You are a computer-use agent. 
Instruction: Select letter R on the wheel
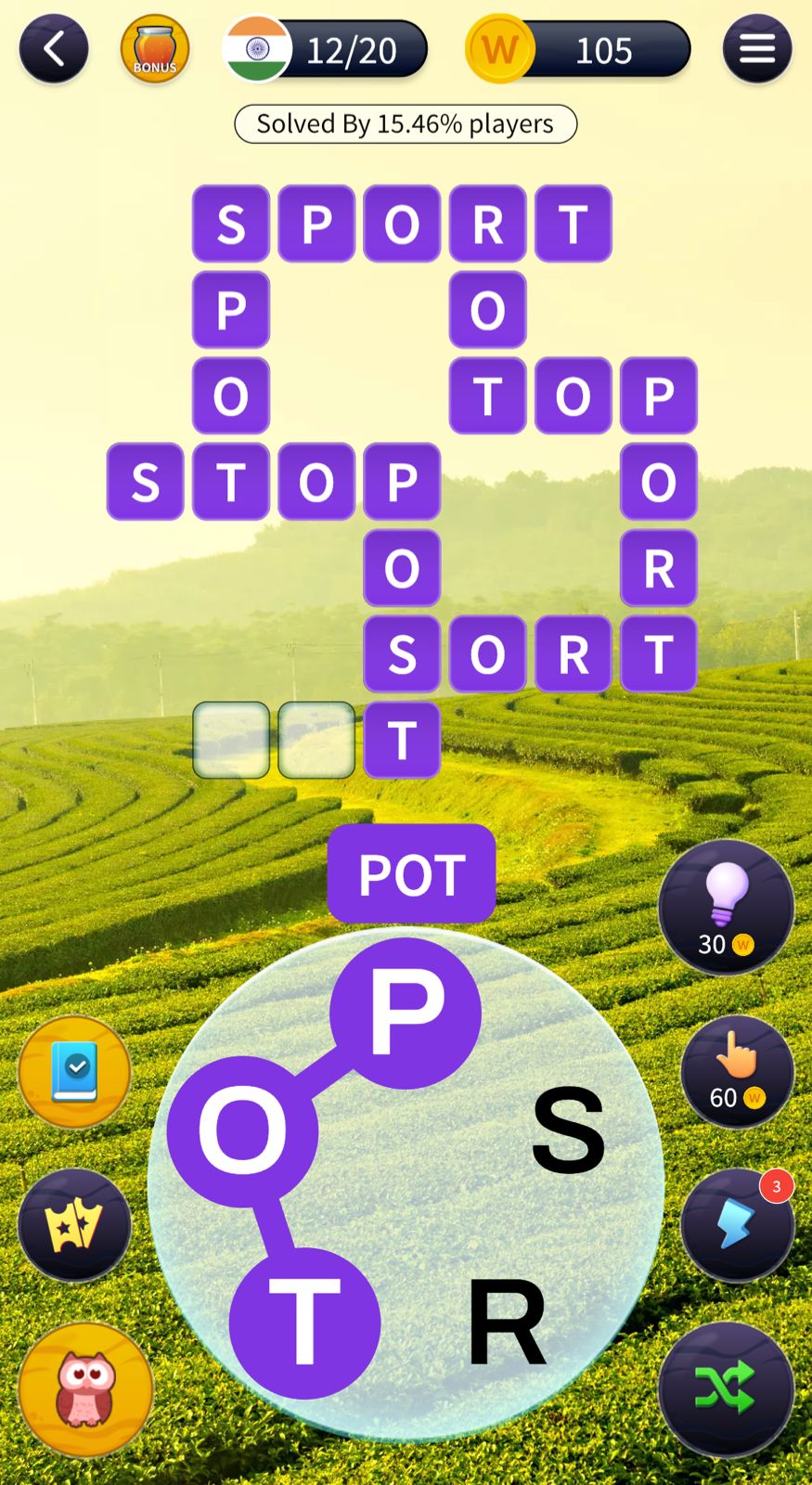point(506,1323)
